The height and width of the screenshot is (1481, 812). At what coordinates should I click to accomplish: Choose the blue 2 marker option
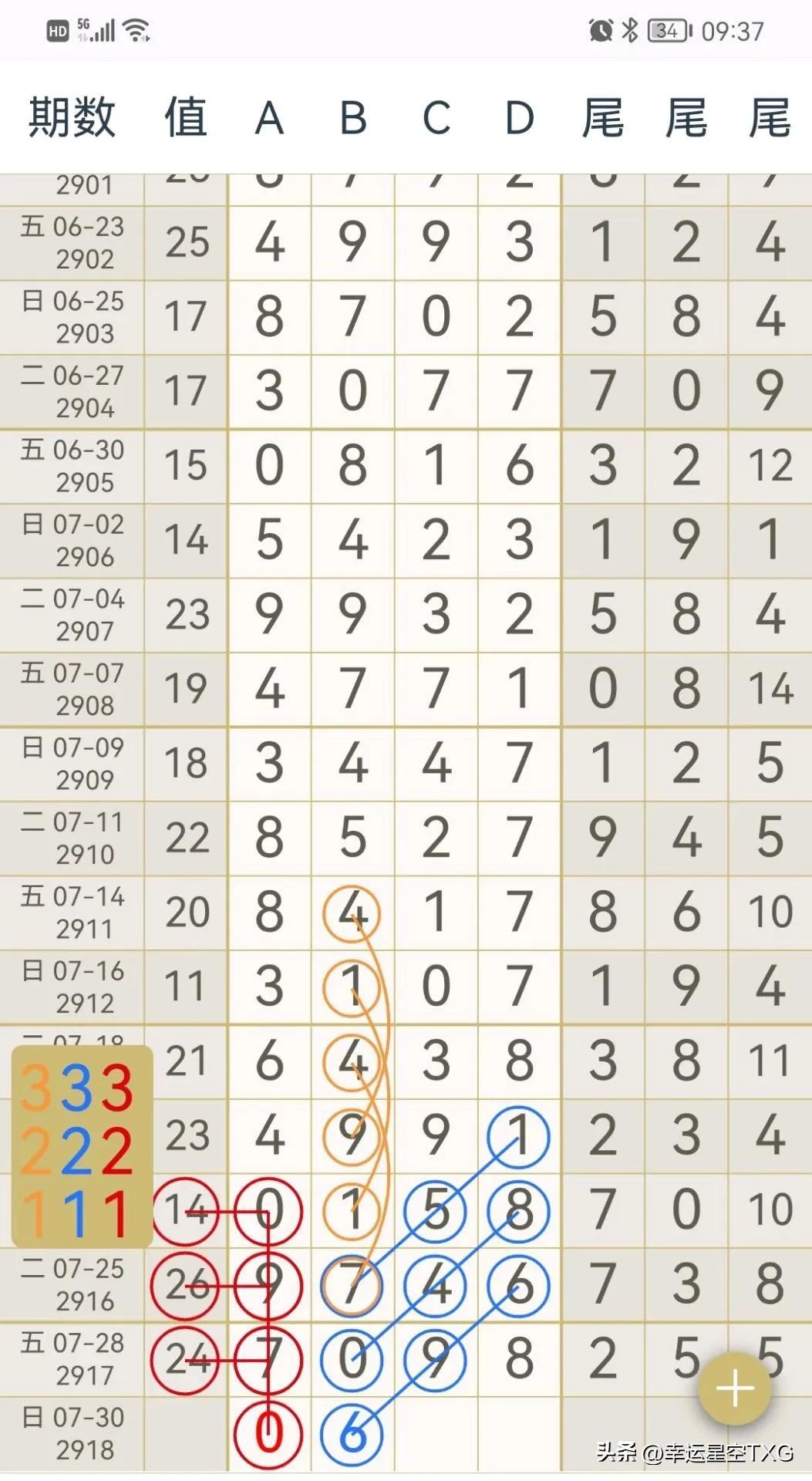[76, 1150]
